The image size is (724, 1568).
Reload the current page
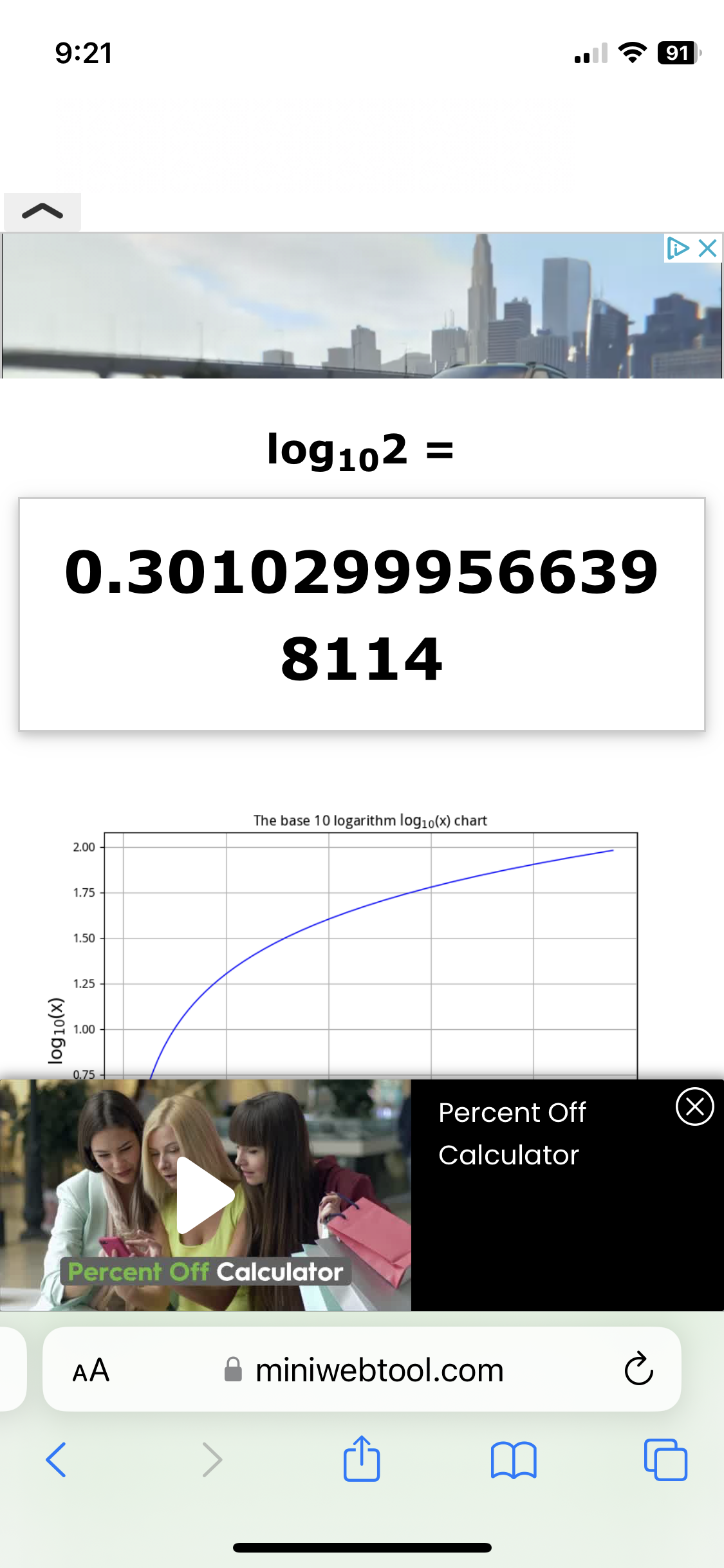(x=638, y=1369)
